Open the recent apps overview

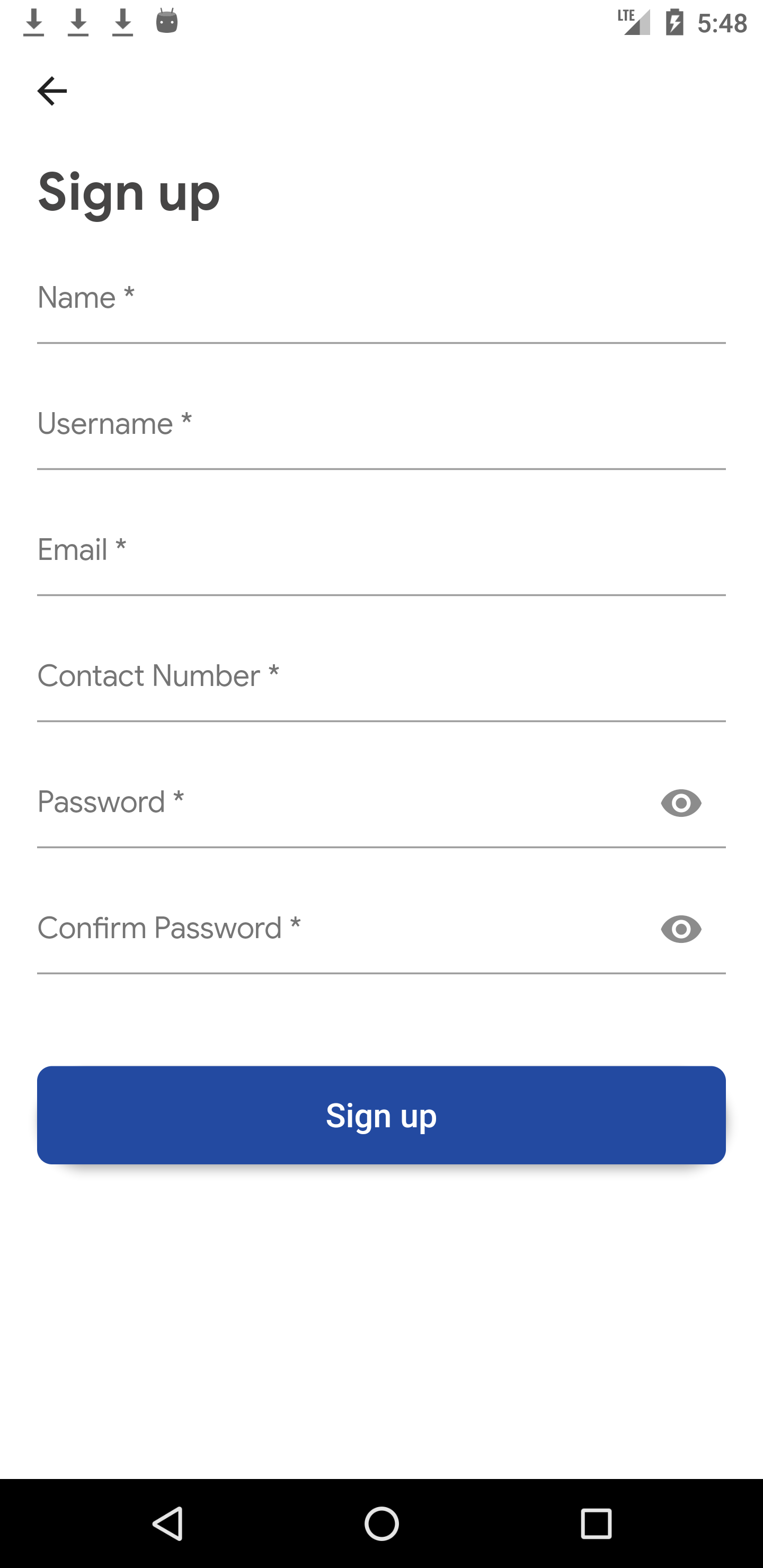click(596, 1524)
